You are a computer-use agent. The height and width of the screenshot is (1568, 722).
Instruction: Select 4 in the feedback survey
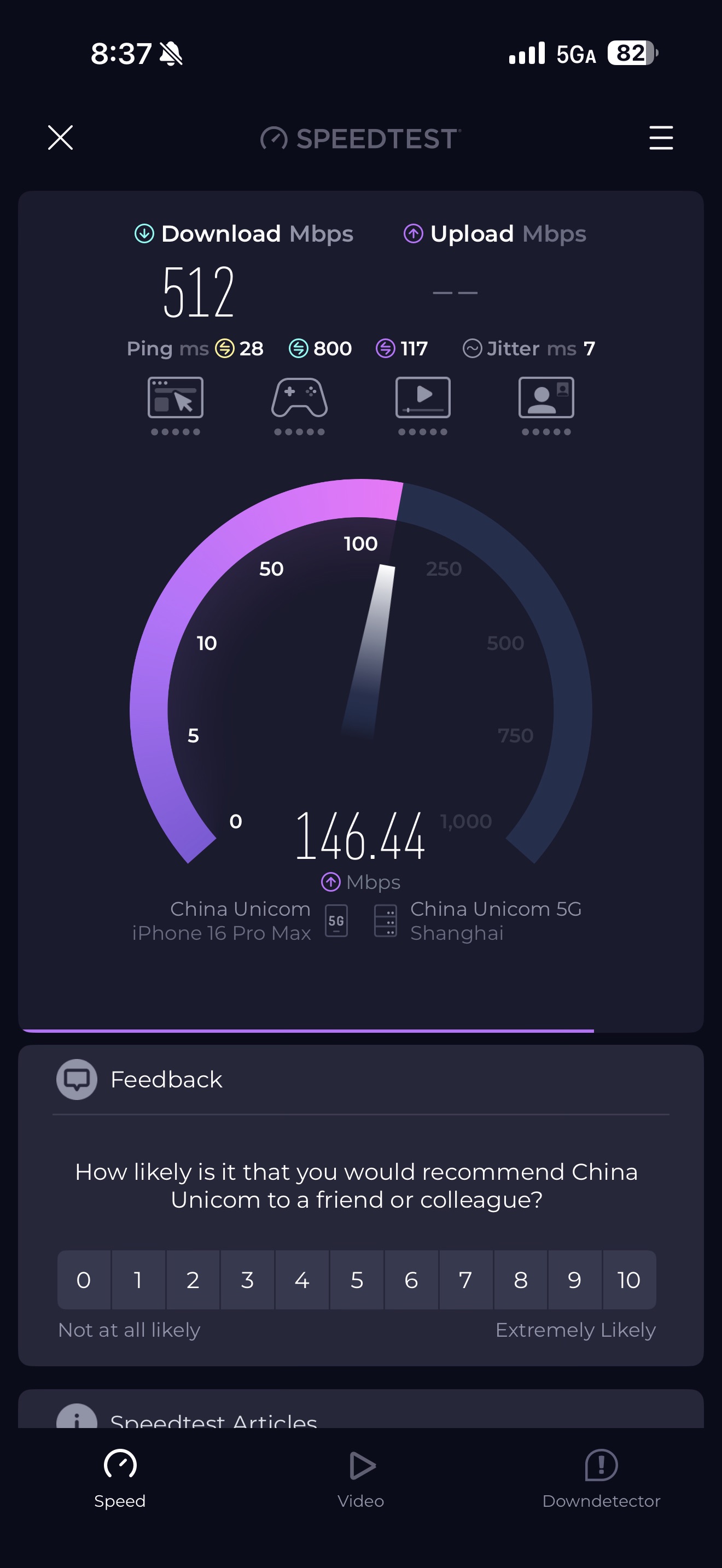[x=302, y=1279]
